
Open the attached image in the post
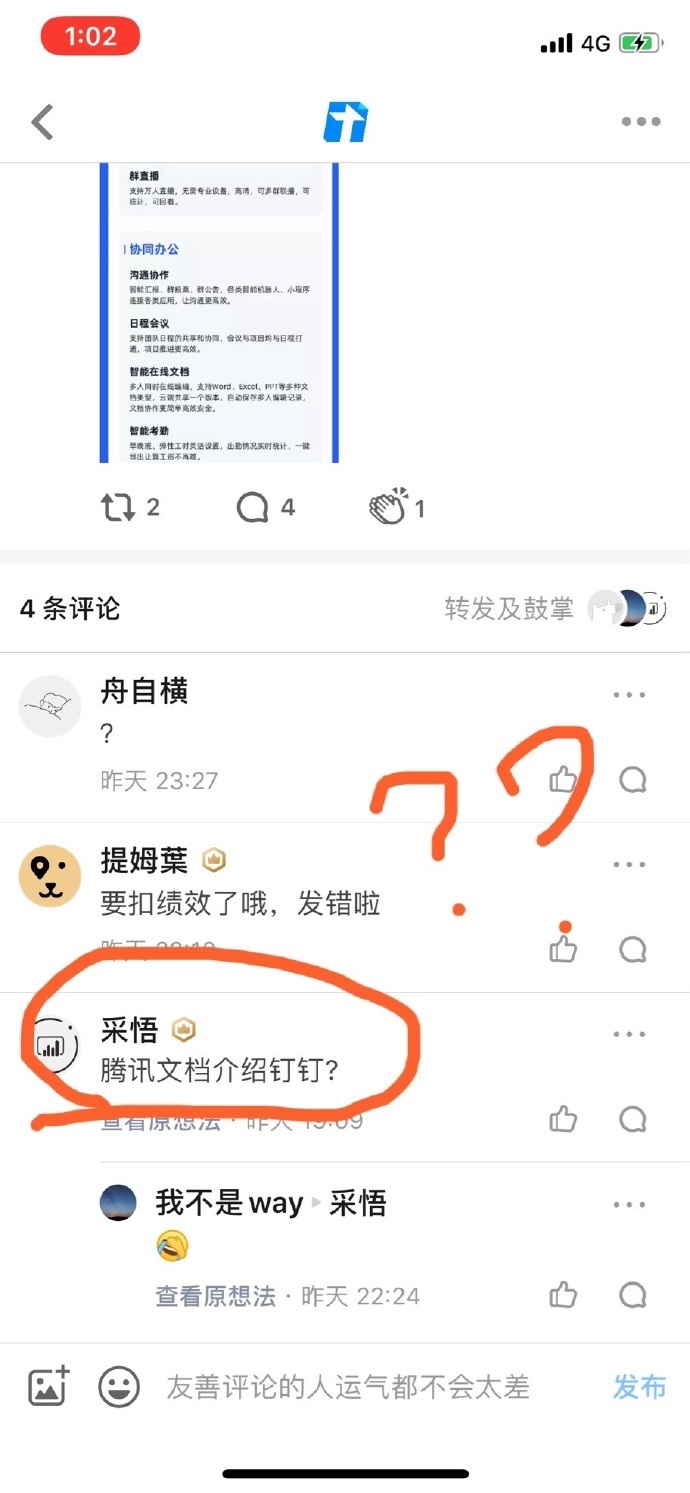(219, 312)
